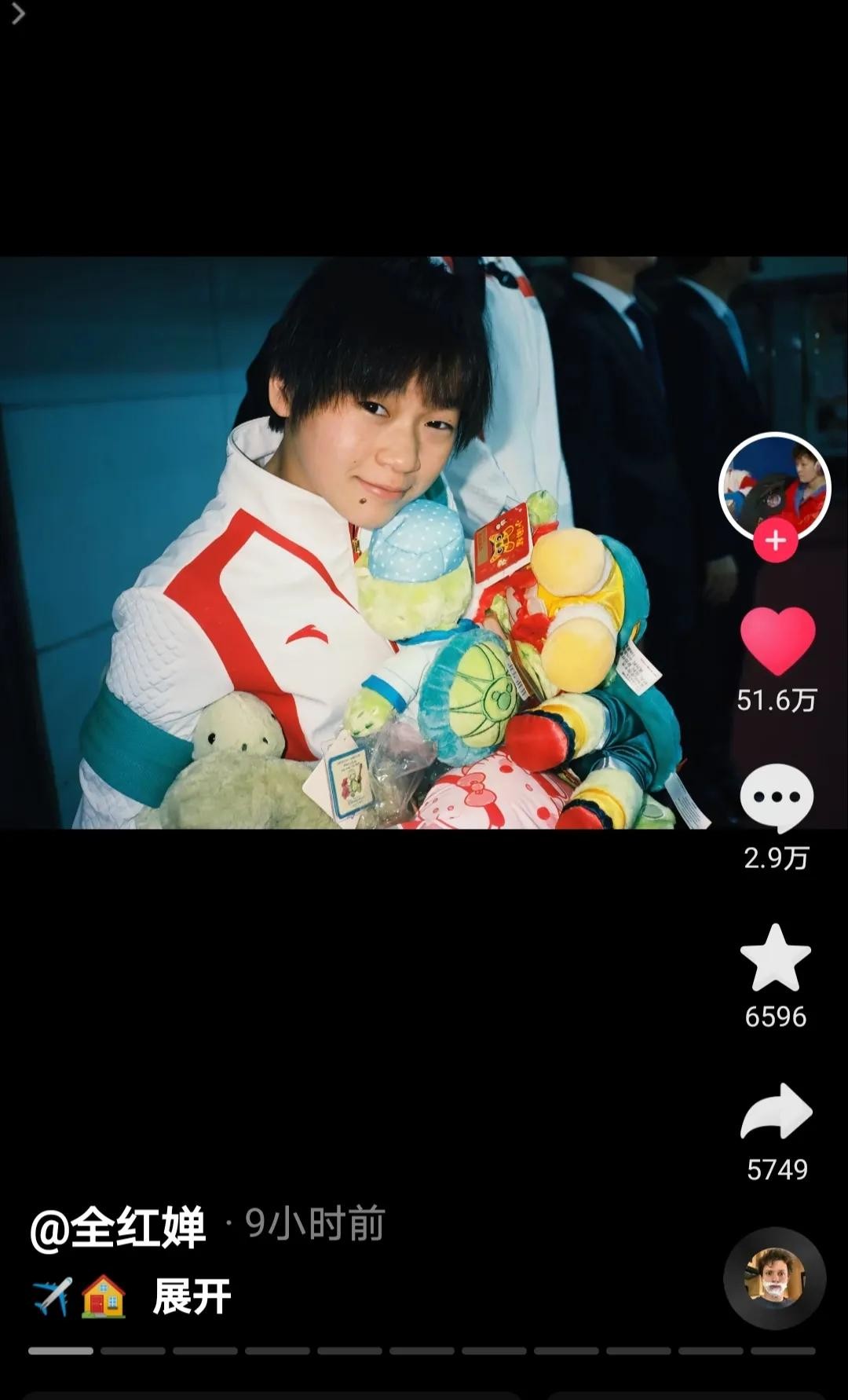848x1400 pixels.
Task: Add the post to favorites with the star icon
Action: click(x=776, y=958)
